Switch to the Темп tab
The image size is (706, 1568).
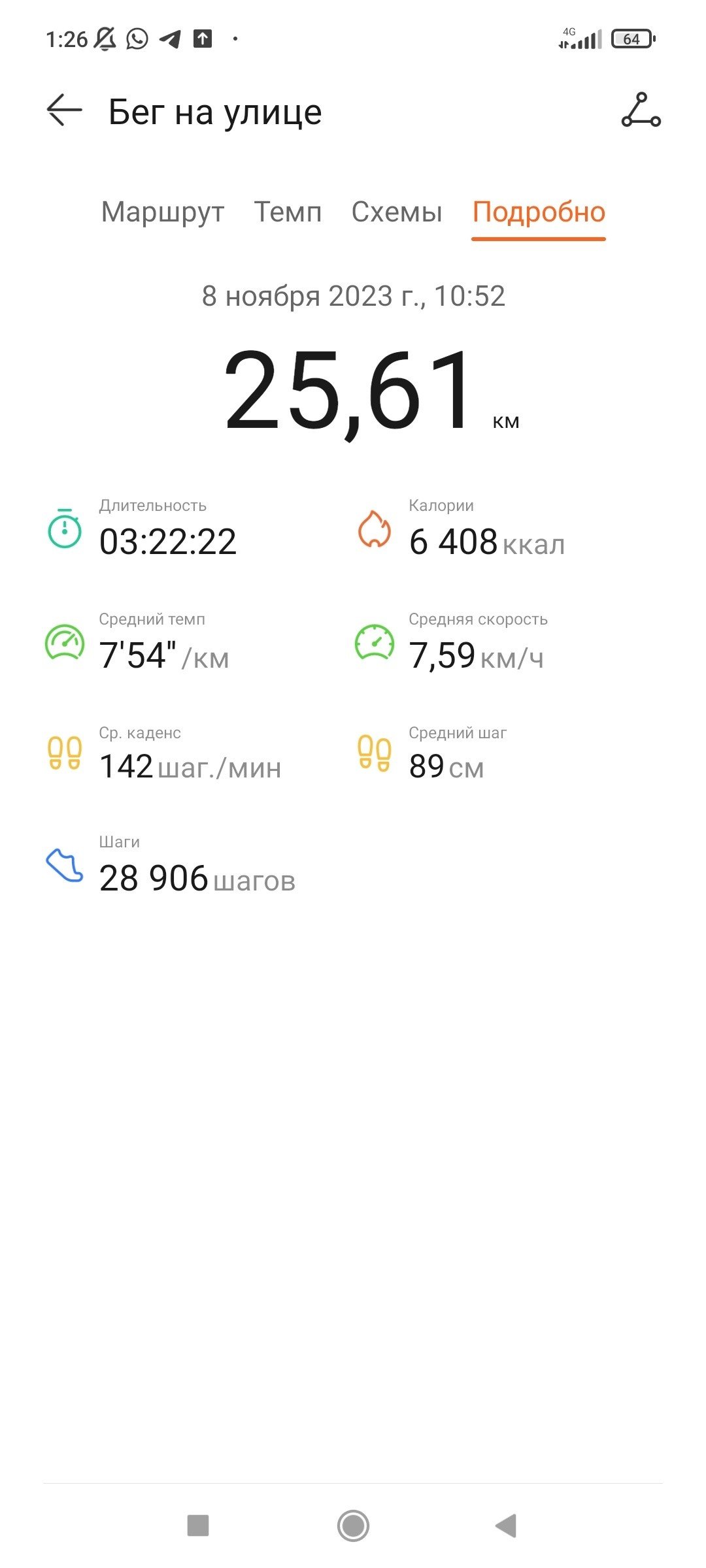pos(288,212)
